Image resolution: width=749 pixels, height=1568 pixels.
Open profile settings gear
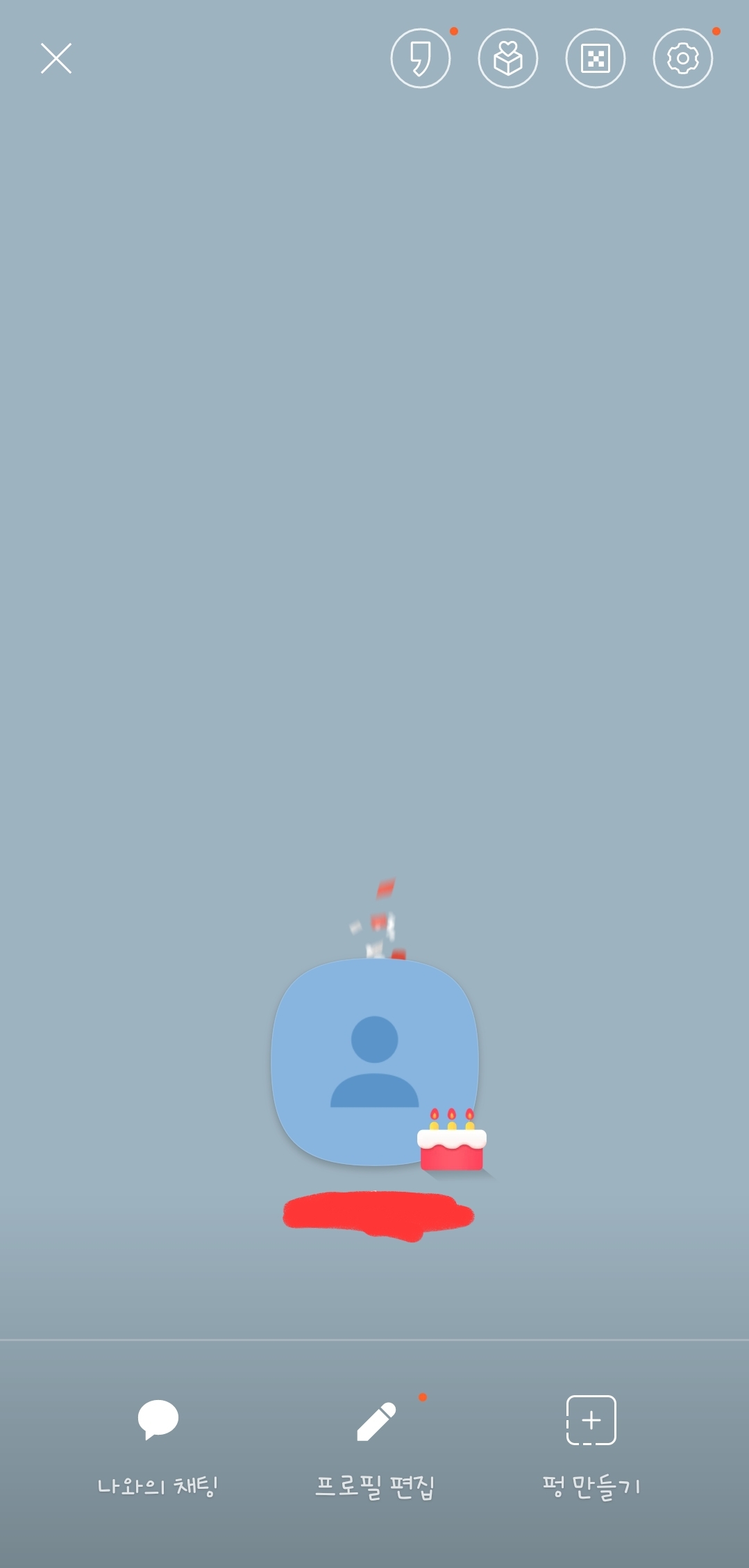coord(683,58)
